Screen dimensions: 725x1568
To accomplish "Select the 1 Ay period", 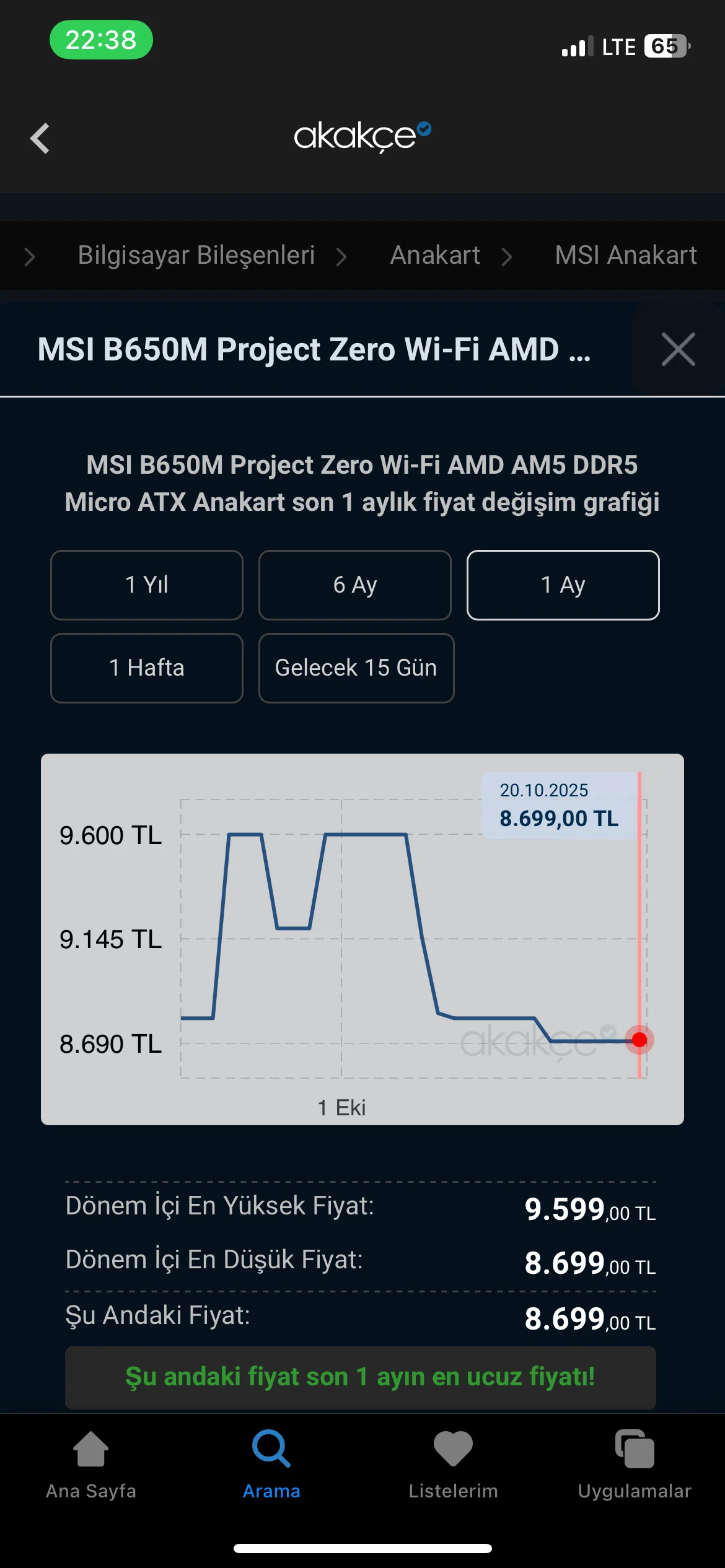I will click(563, 585).
